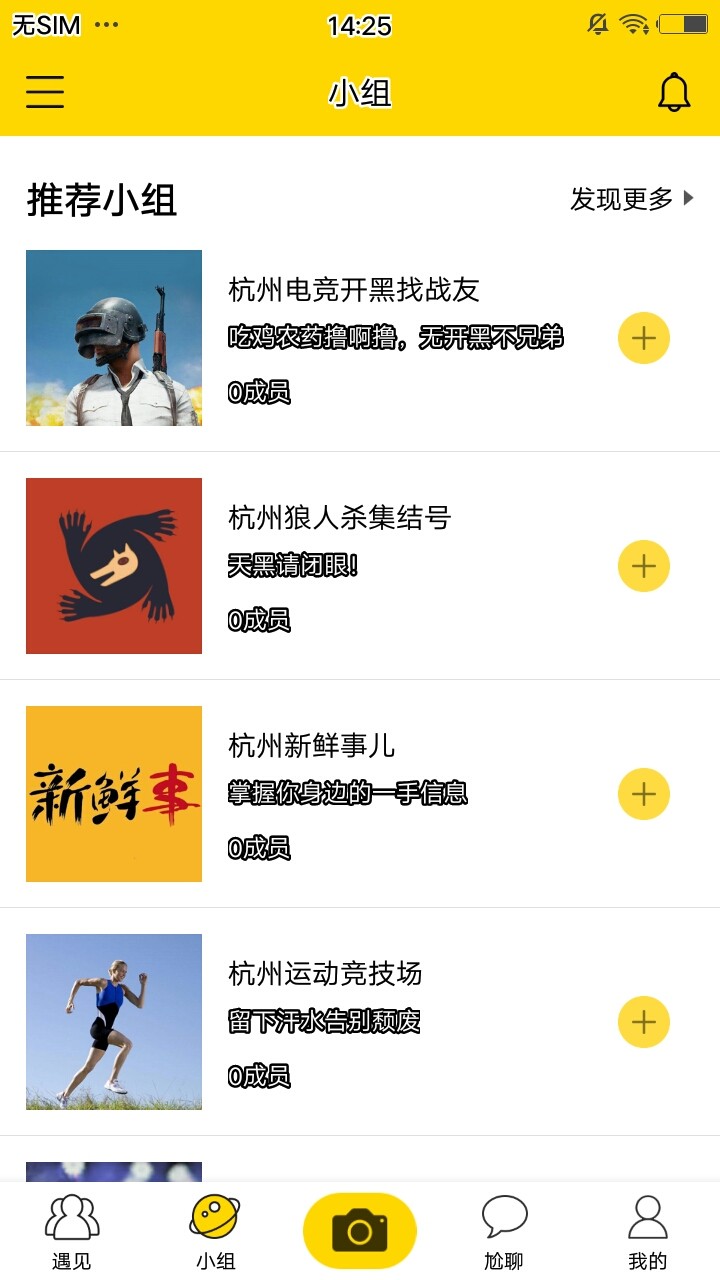Open the camera button in bottom bar
The height and width of the screenshot is (1280, 720).
click(360, 1230)
